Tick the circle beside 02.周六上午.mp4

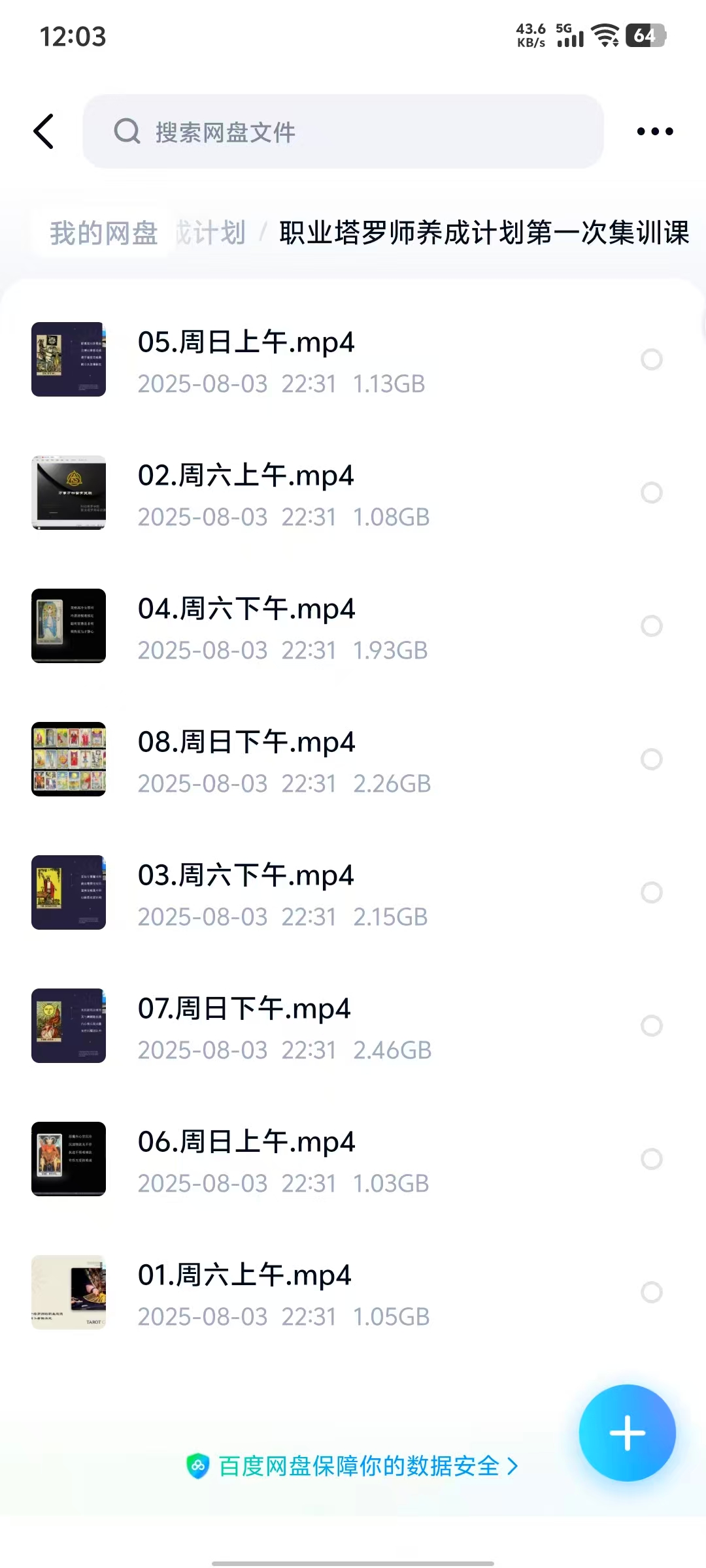pos(652,493)
